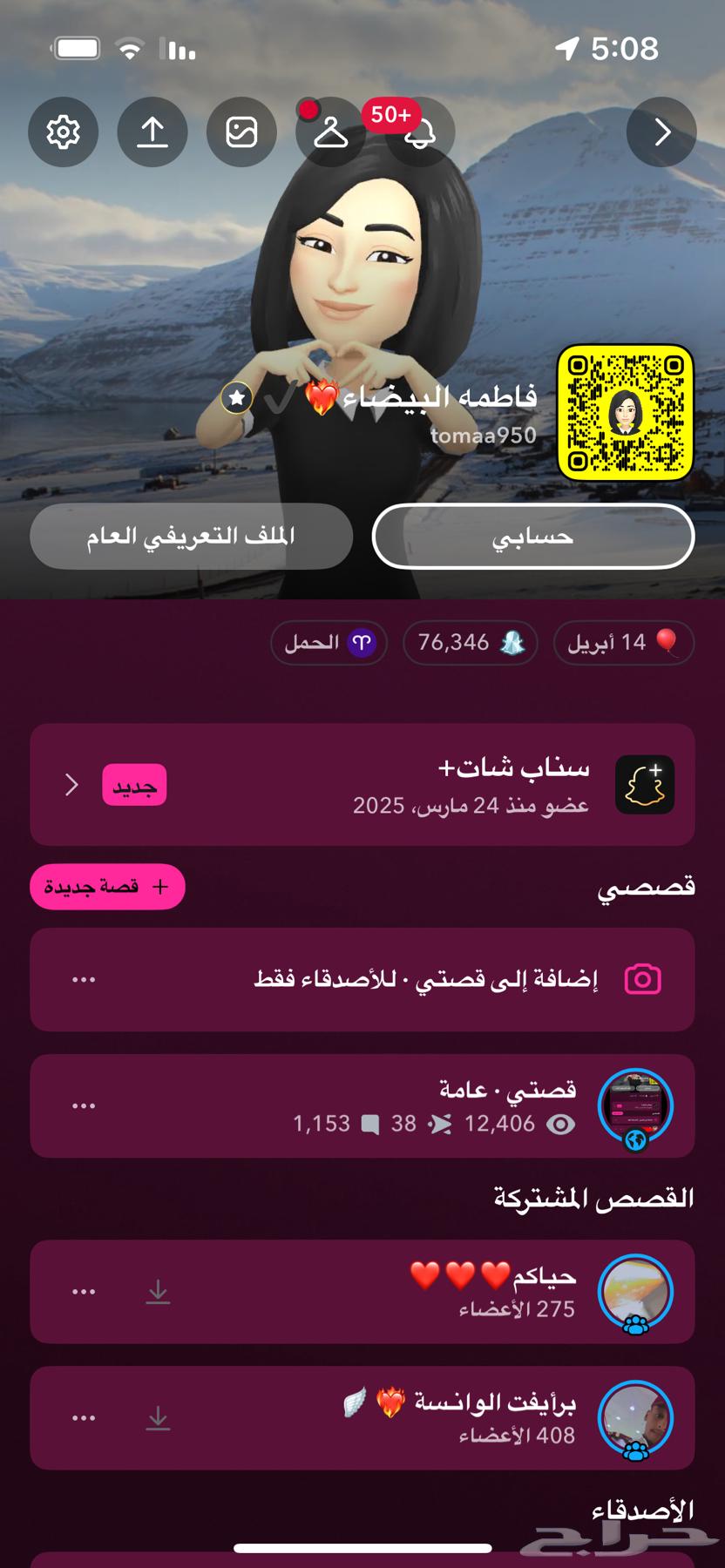Tap the 76,346 snap score chip

point(470,643)
